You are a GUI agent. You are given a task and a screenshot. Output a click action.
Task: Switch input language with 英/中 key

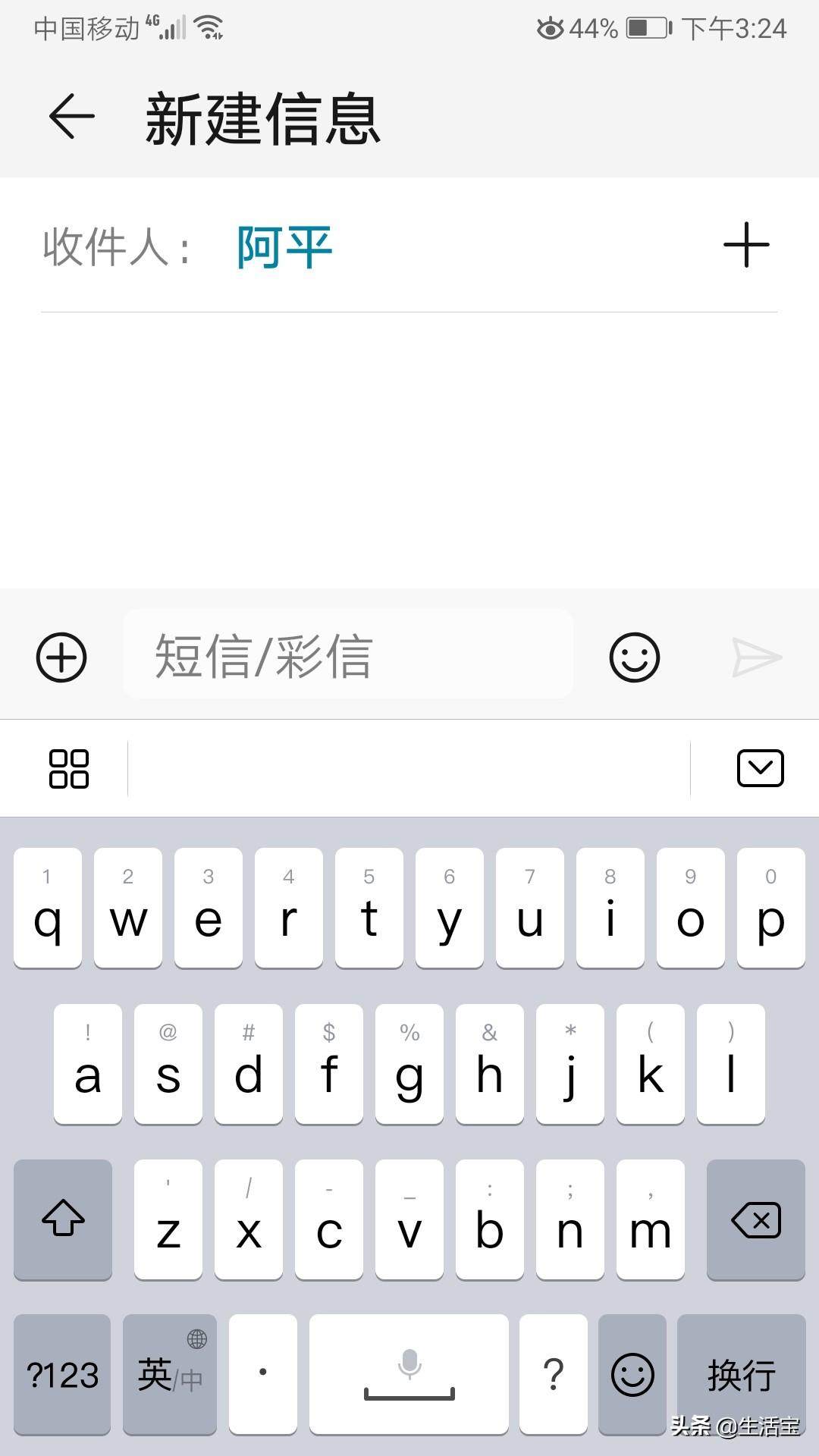point(168,1375)
